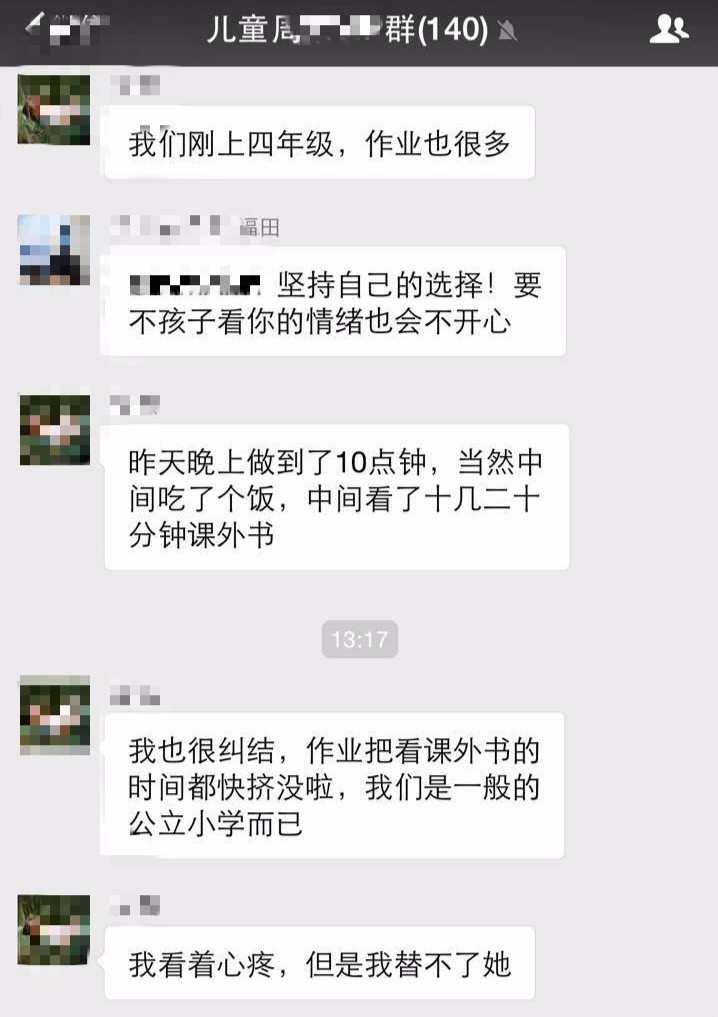Open the group members info icon
This screenshot has width=718, height=1017.
point(668,30)
